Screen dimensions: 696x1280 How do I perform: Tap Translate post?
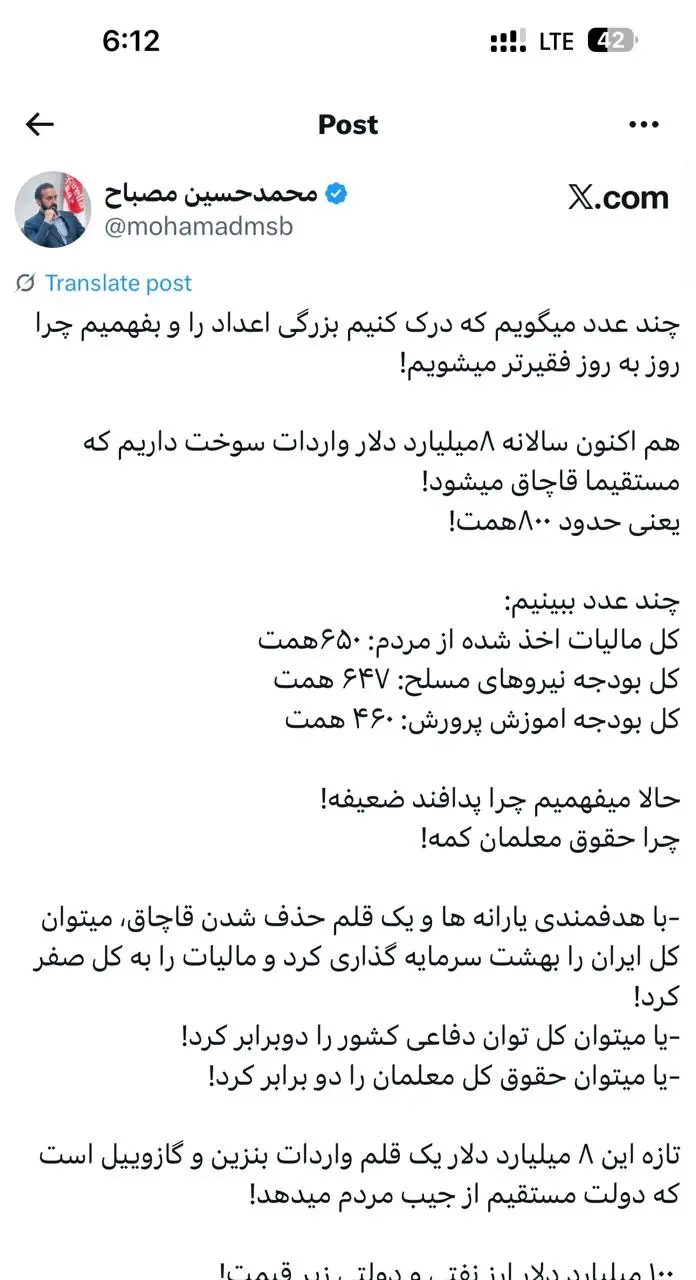117,283
